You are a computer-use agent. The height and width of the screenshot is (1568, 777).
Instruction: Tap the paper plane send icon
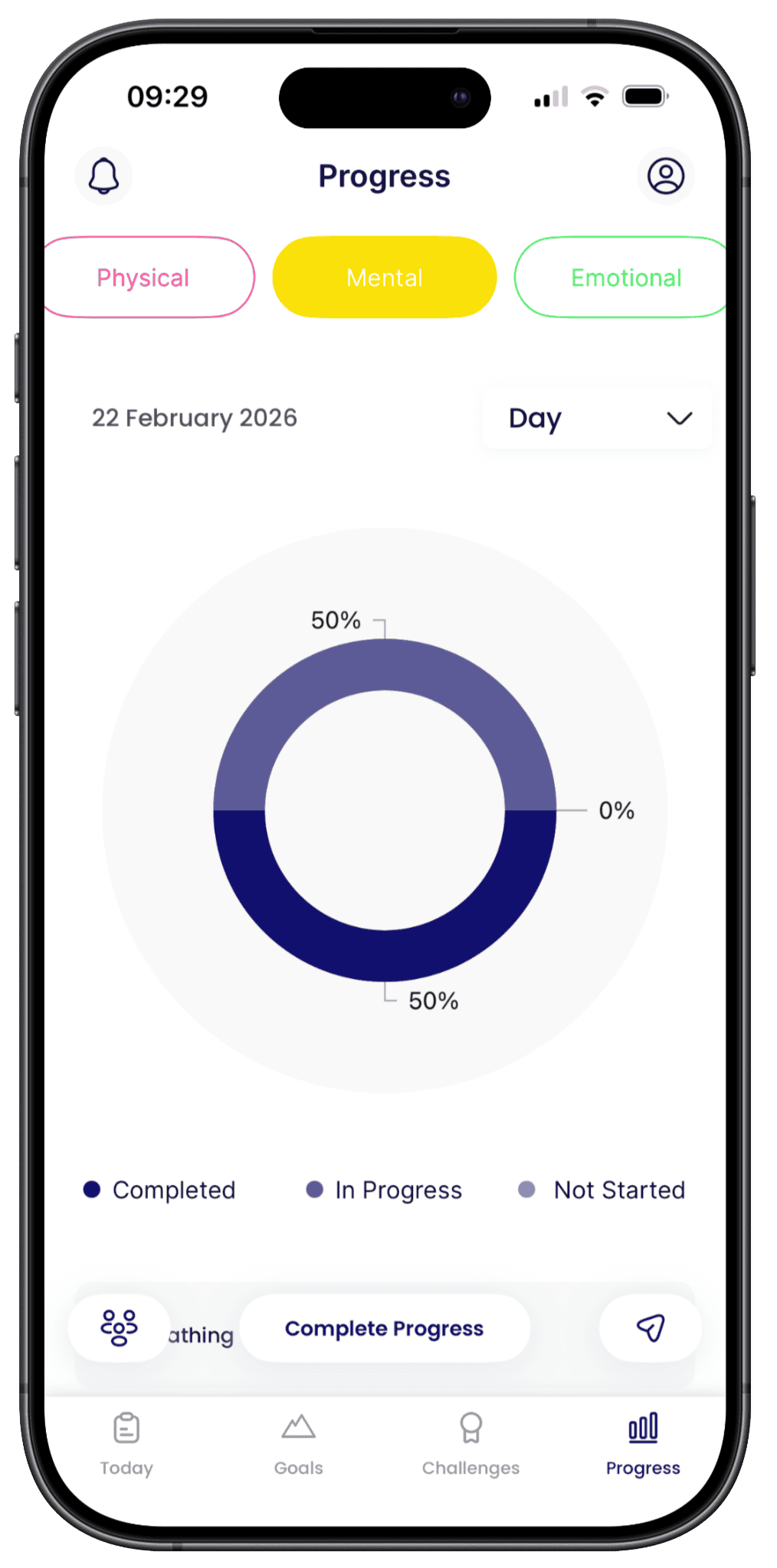[x=651, y=1328]
